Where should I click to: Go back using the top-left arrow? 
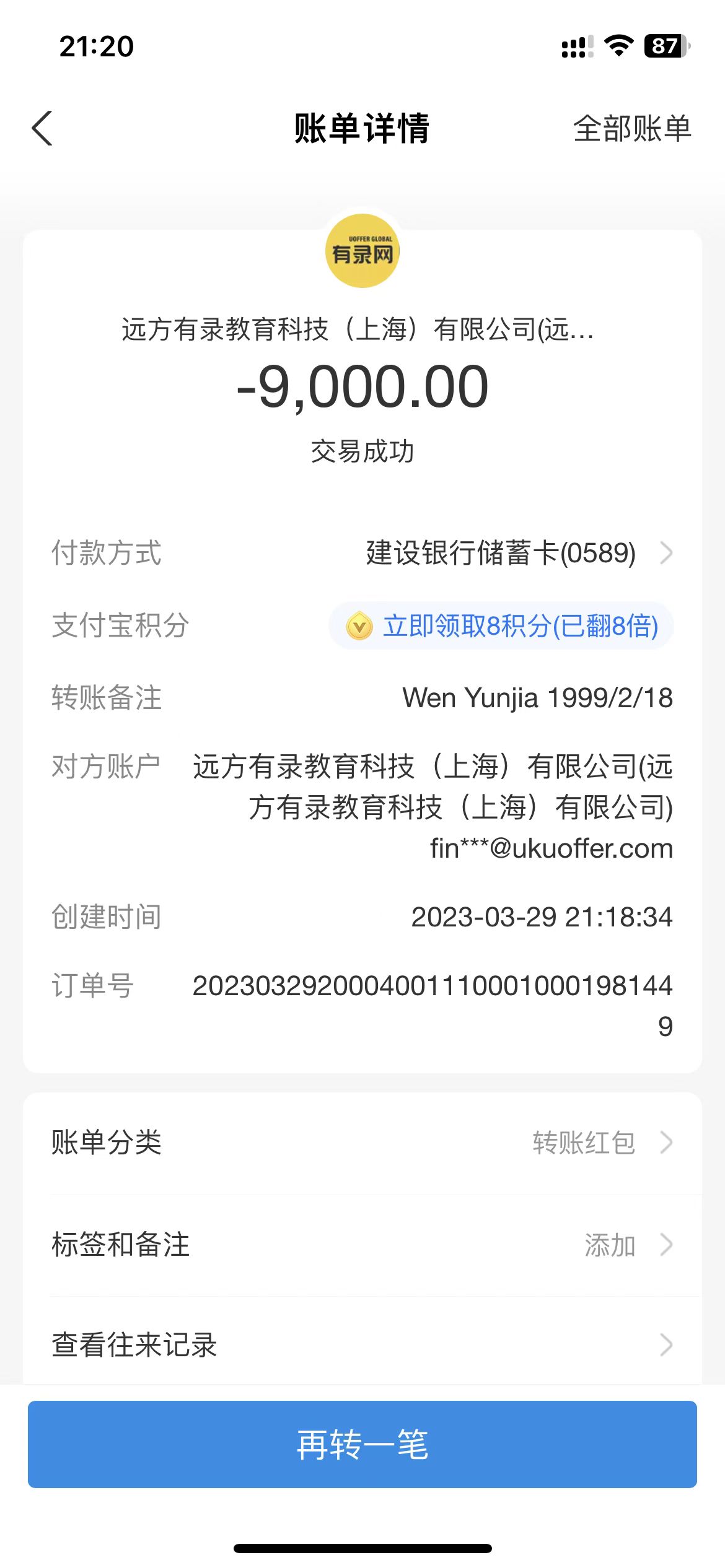click(42, 129)
